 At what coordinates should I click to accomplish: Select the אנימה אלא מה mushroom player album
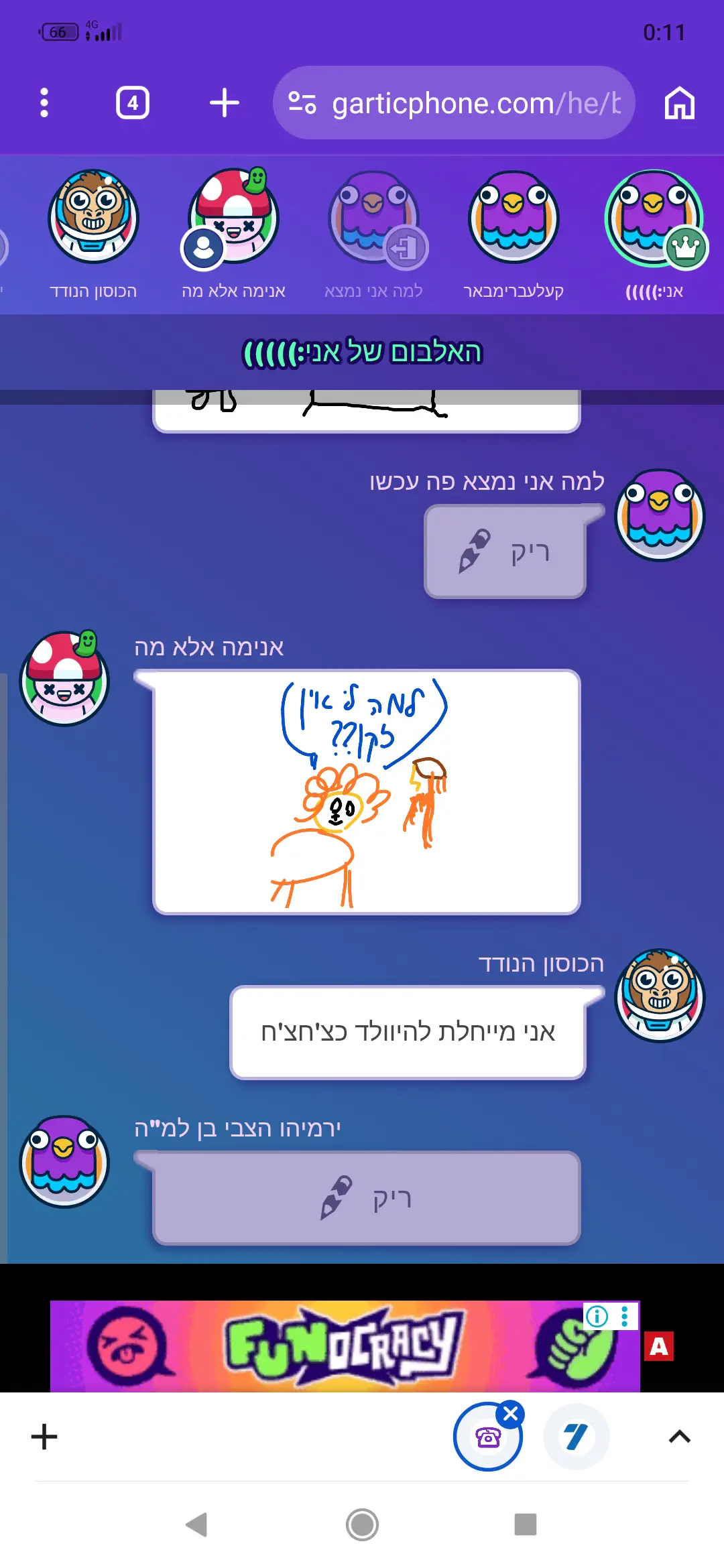[x=233, y=217]
